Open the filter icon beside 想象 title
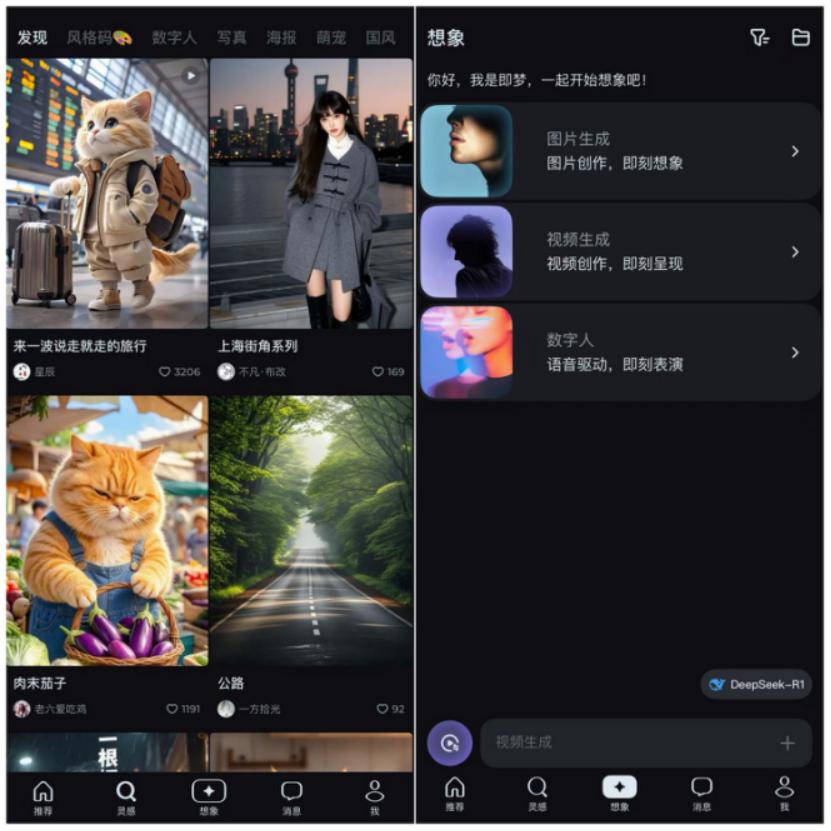 (760, 38)
